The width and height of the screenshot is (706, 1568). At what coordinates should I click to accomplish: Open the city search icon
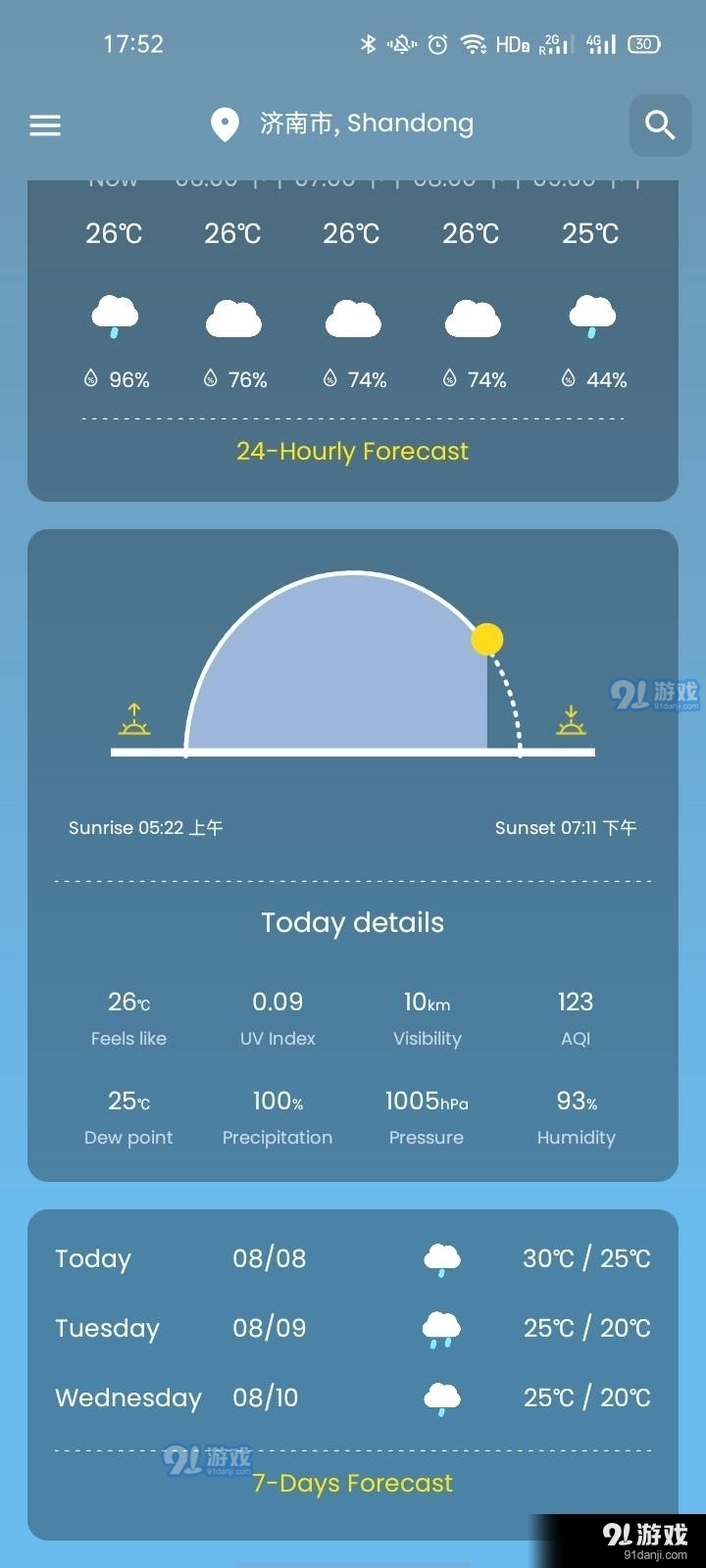point(660,124)
